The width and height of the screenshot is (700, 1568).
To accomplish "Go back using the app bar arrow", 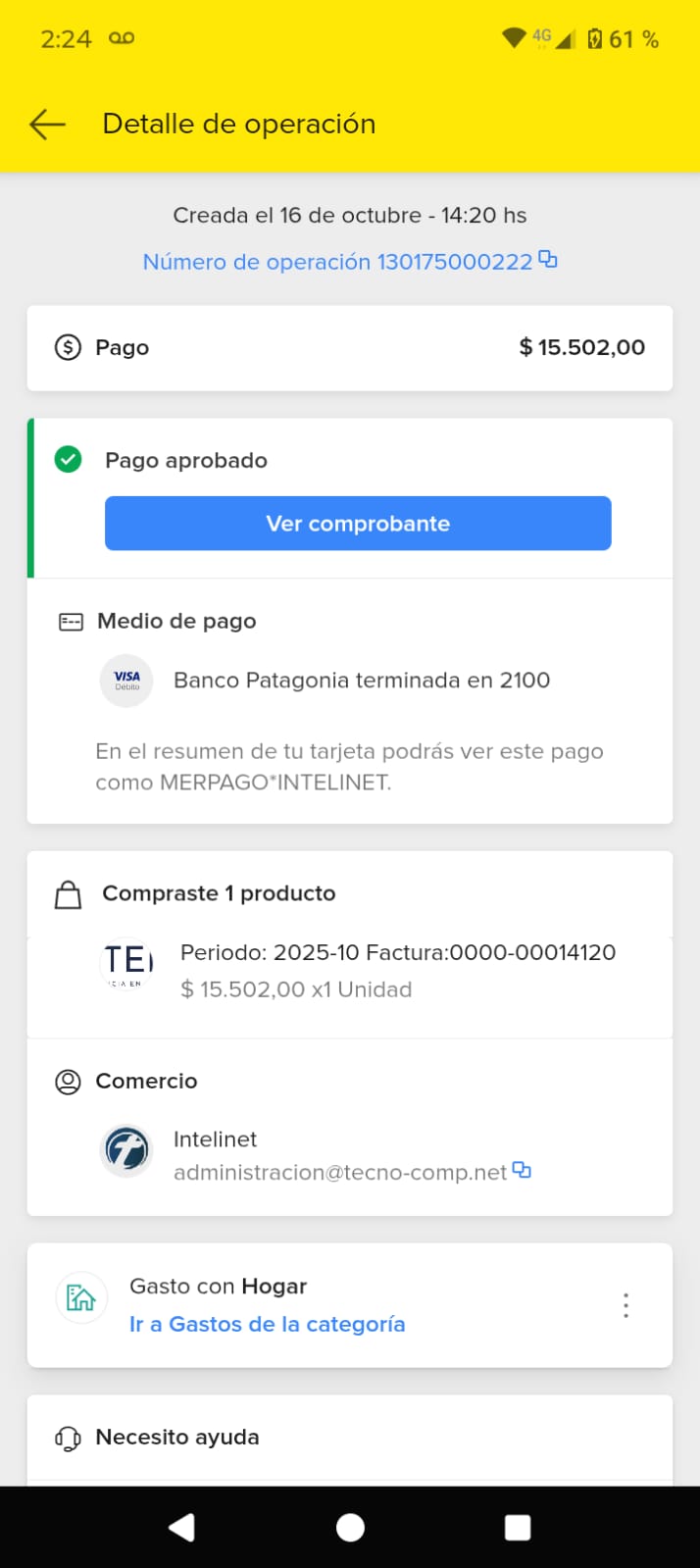I will tap(47, 125).
